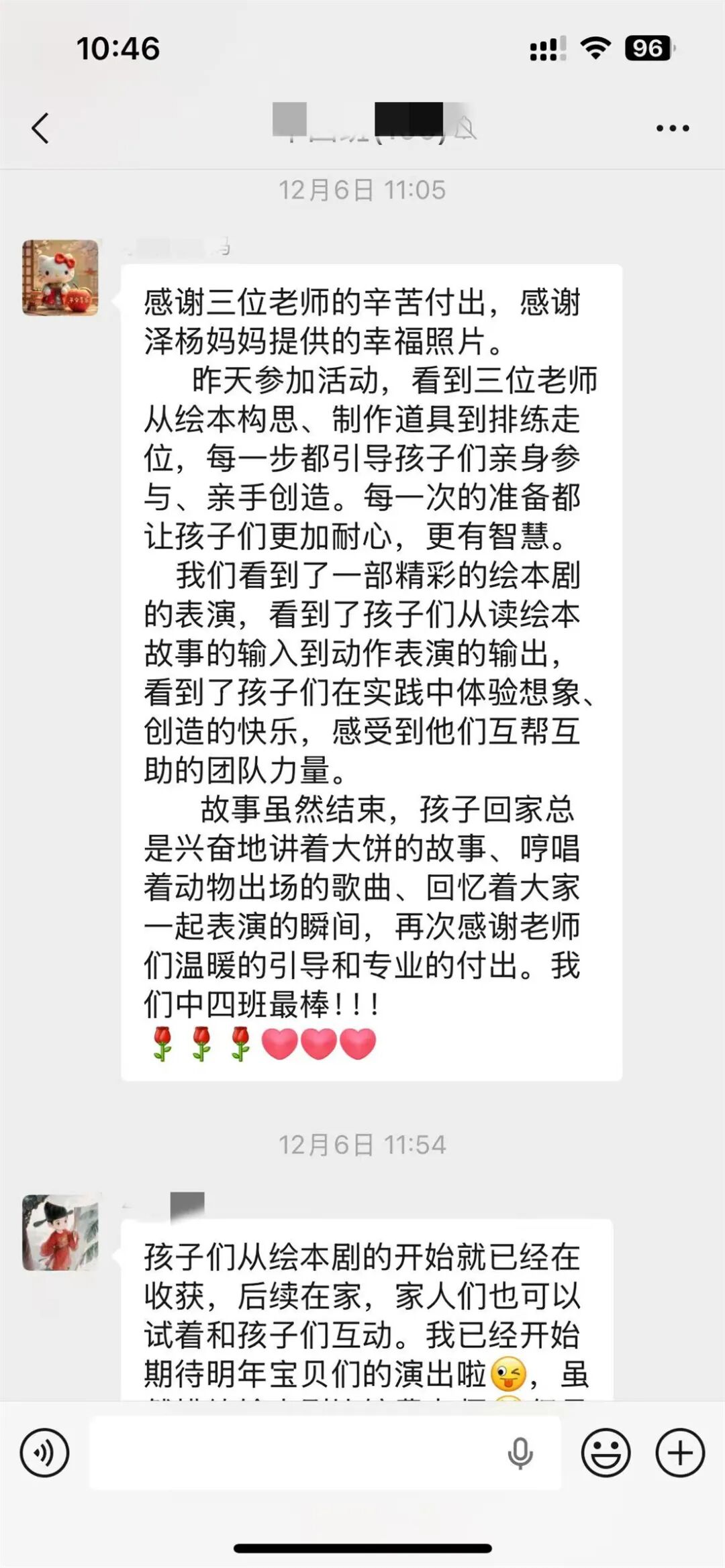The height and width of the screenshot is (1568, 725).
Task: Open the plus attachments menu
Action: click(x=679, y=1453)
